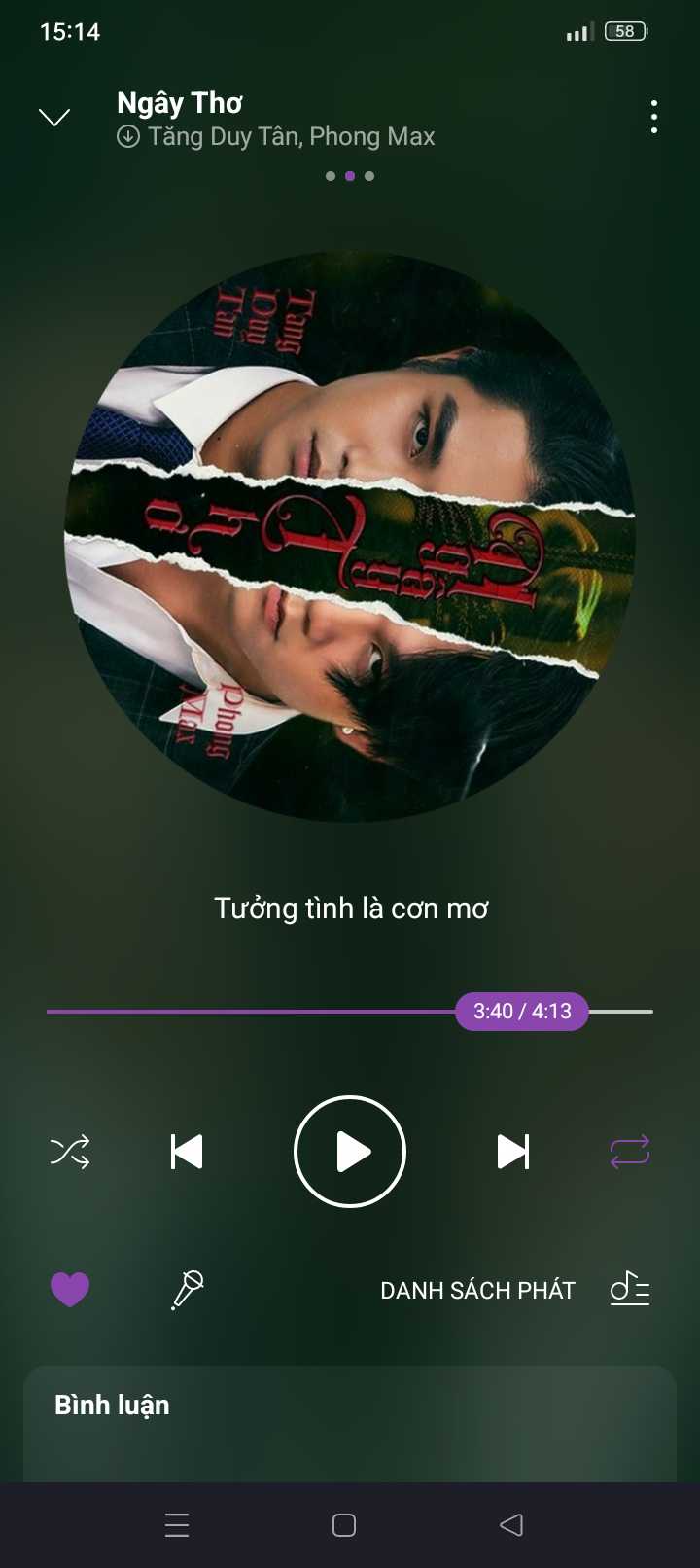Go to the system home screen
This screenshot has height=1568, width=700.
pos(344,1524)
